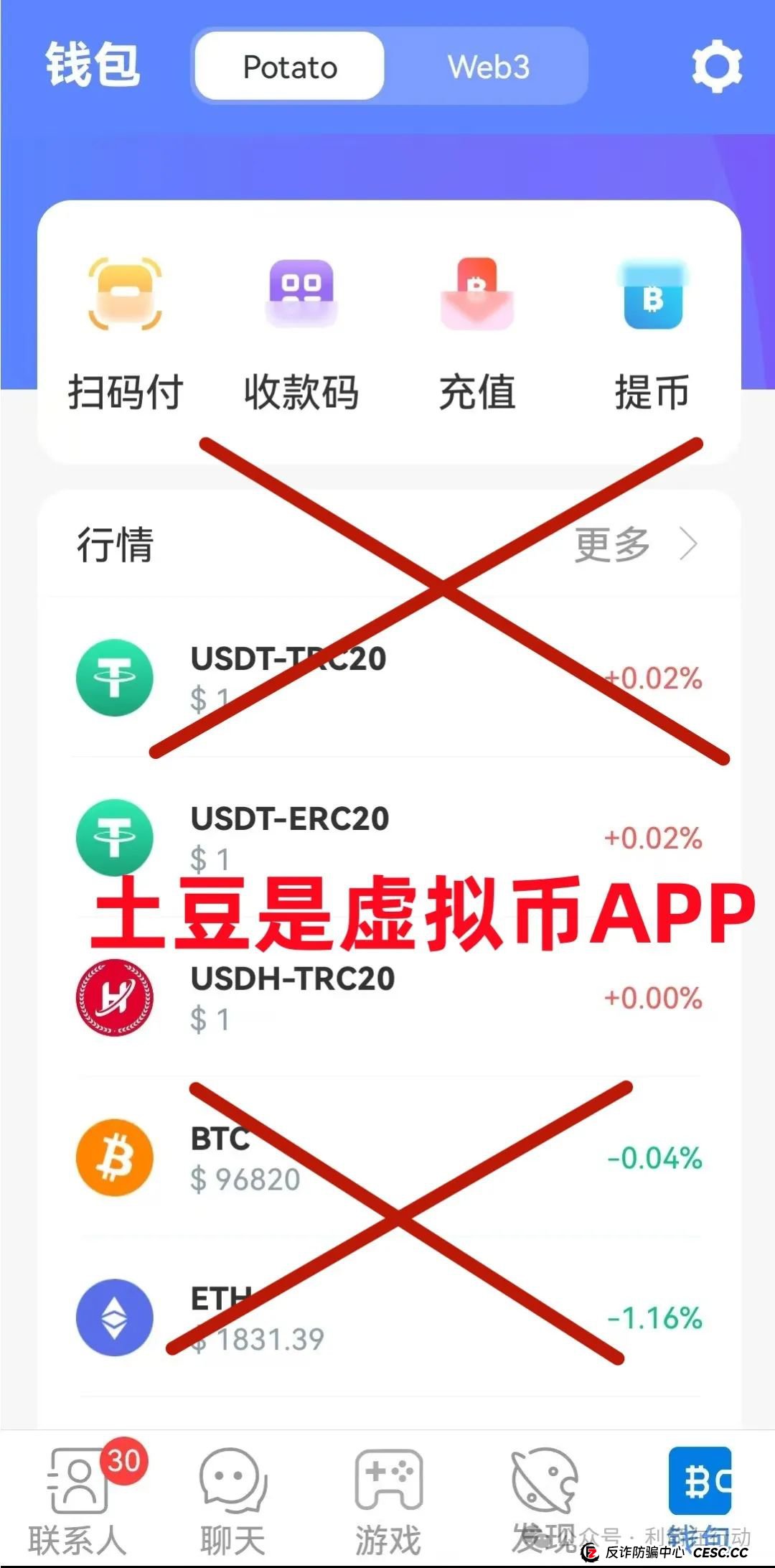775x1568 pixels.
Task: Select the 充值 deposit icon
Action: (478, 296)
